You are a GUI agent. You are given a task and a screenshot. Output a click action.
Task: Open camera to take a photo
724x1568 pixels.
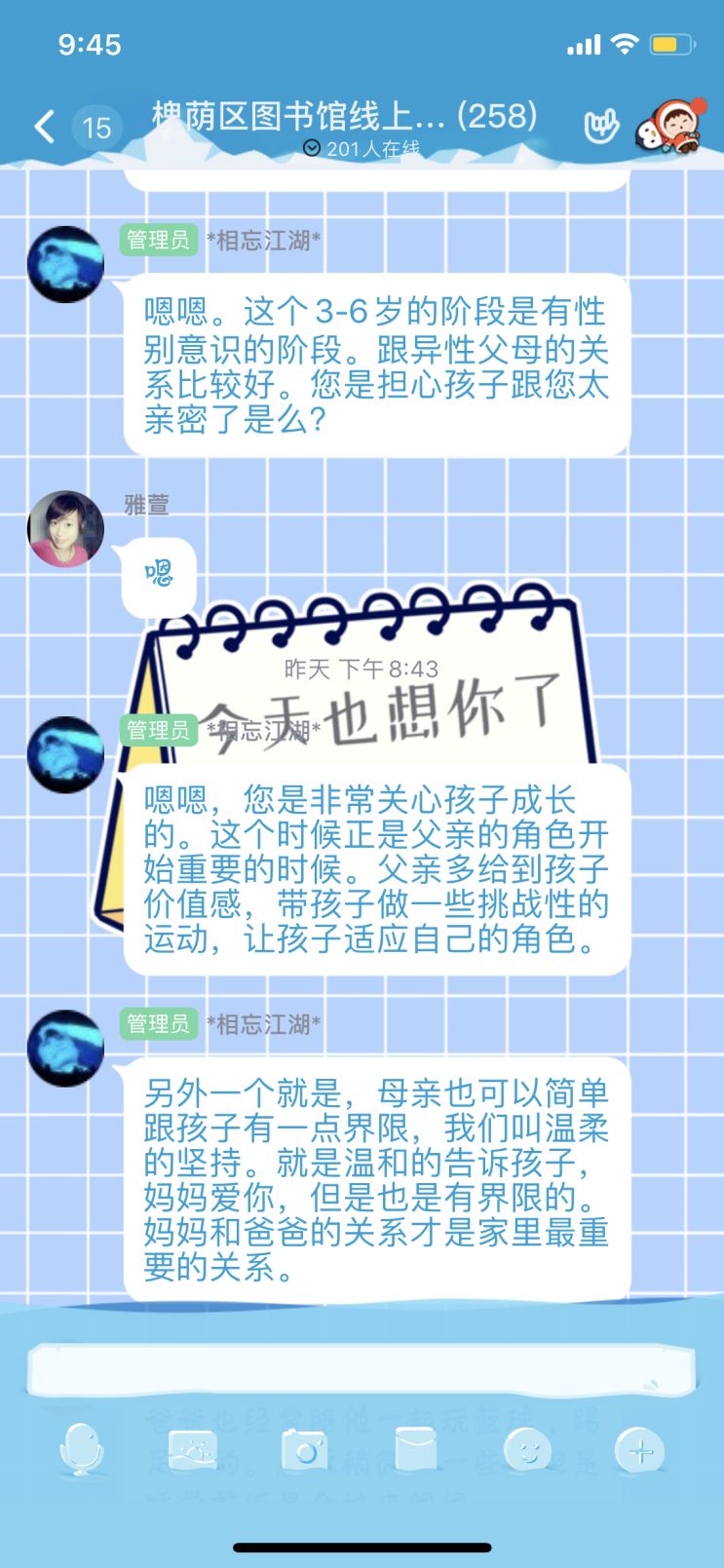[304, 1450]
